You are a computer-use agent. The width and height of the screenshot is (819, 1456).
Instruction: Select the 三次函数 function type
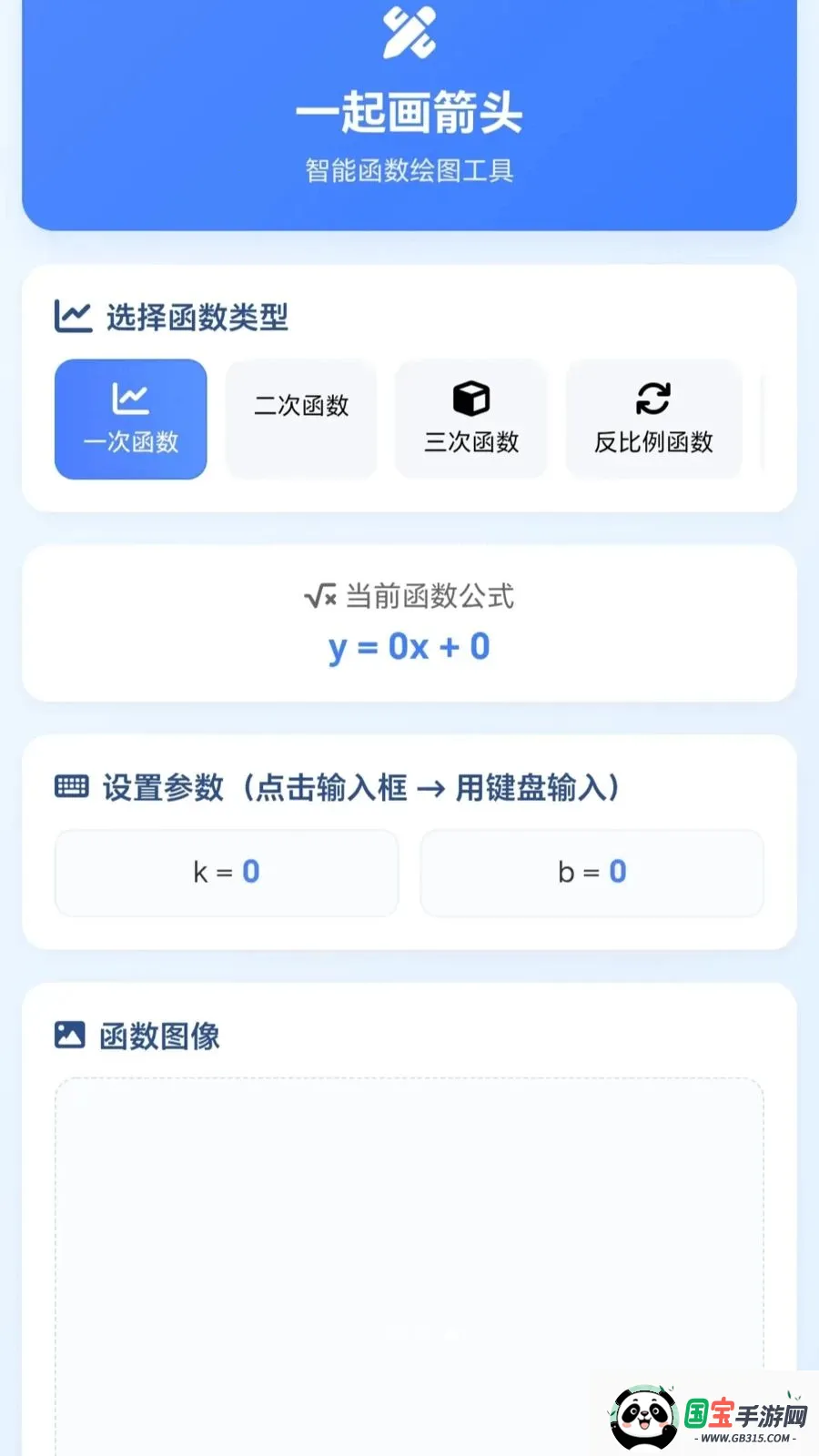pyautogui.click(x=470, y=418)
